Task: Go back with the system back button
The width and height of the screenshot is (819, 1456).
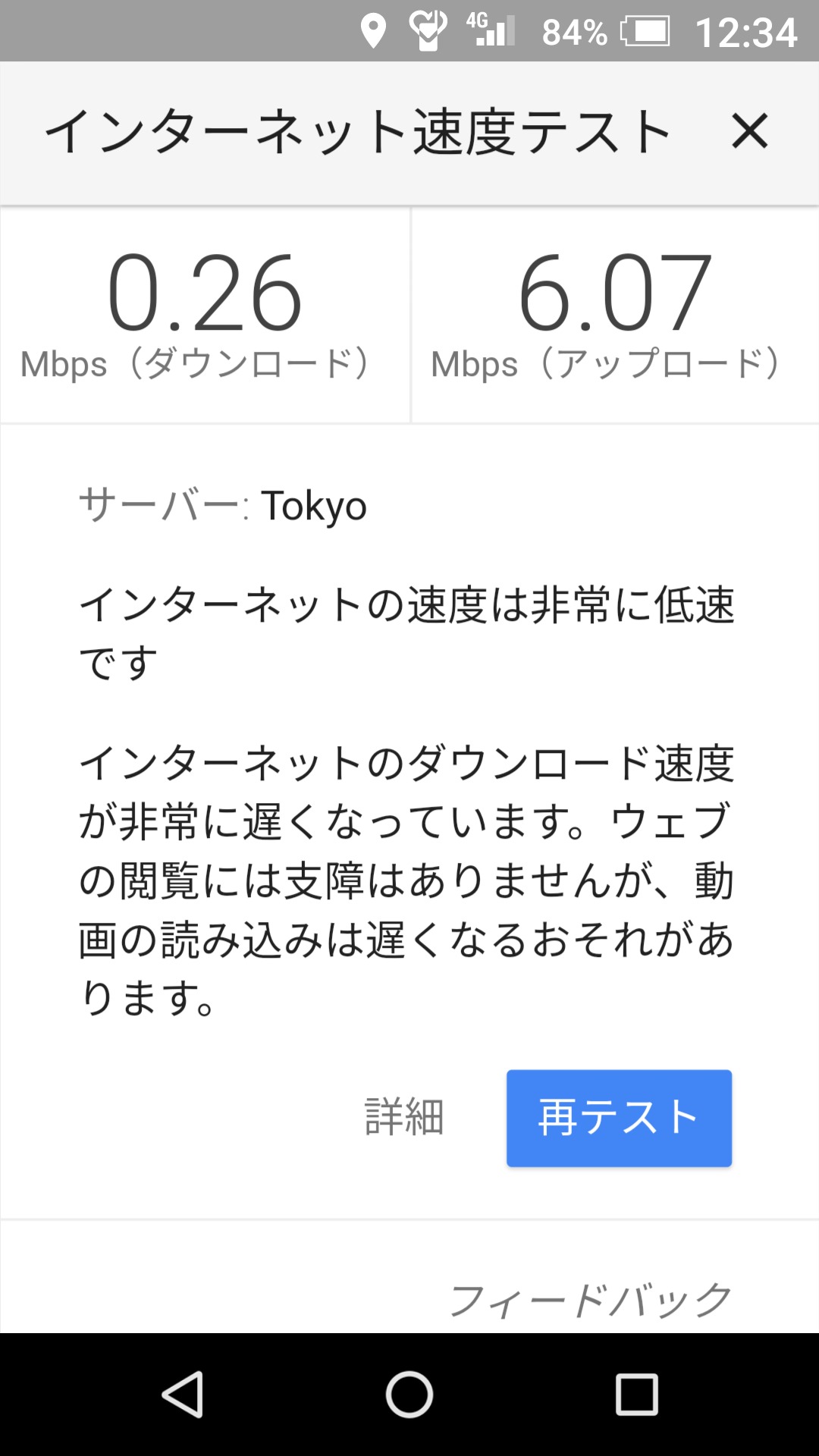Action: click(183, 1394)
